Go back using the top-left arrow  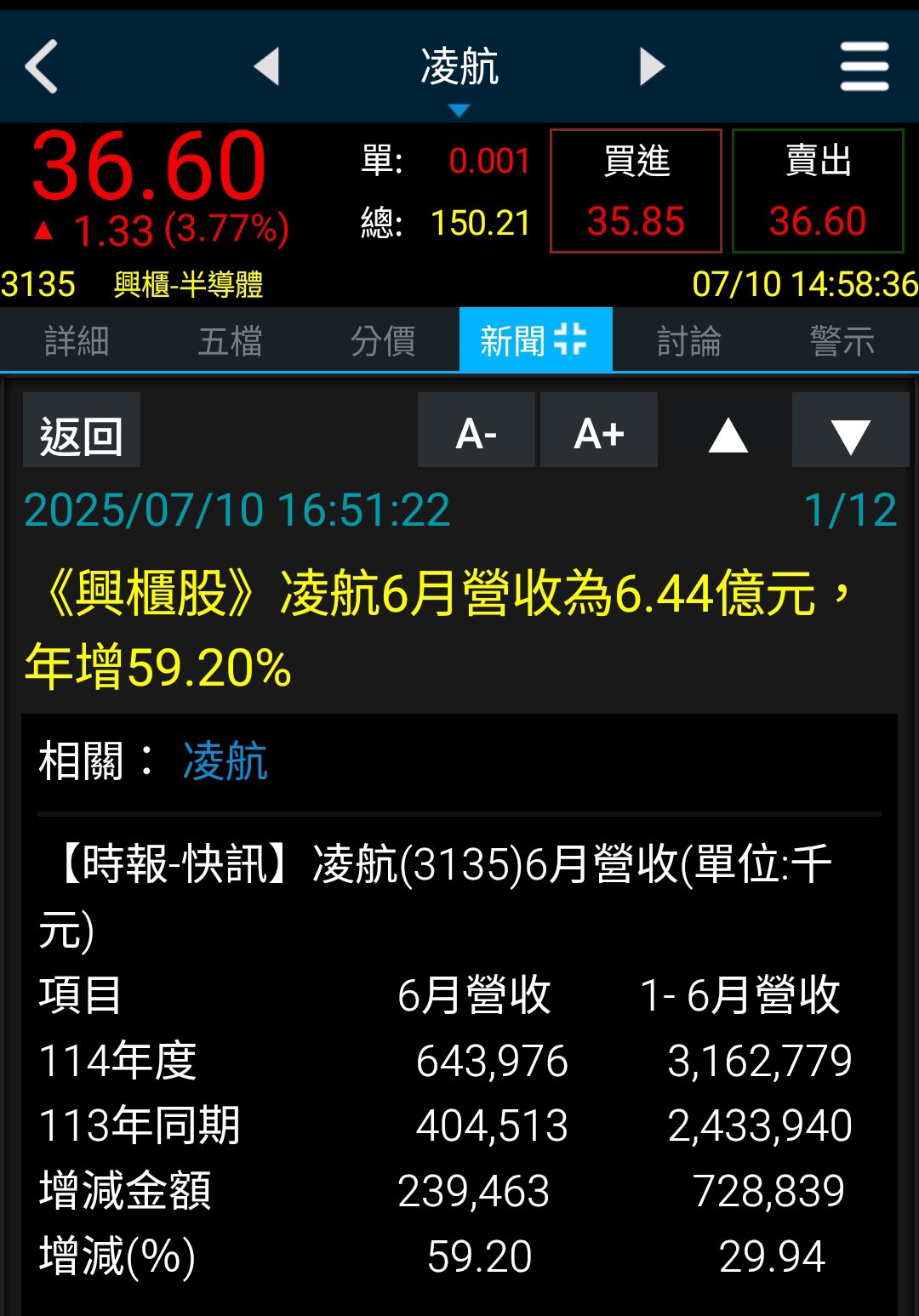(x=41, y=66)
